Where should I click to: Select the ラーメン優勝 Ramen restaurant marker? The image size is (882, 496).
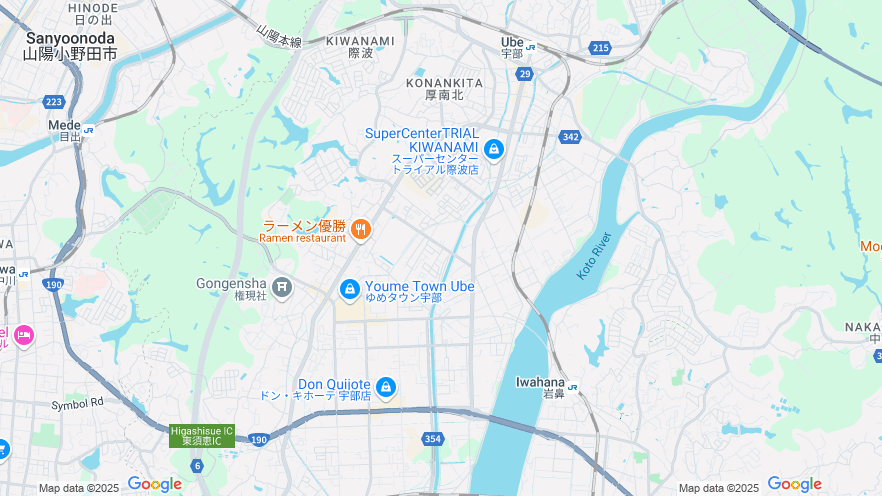tap(361, 230)
